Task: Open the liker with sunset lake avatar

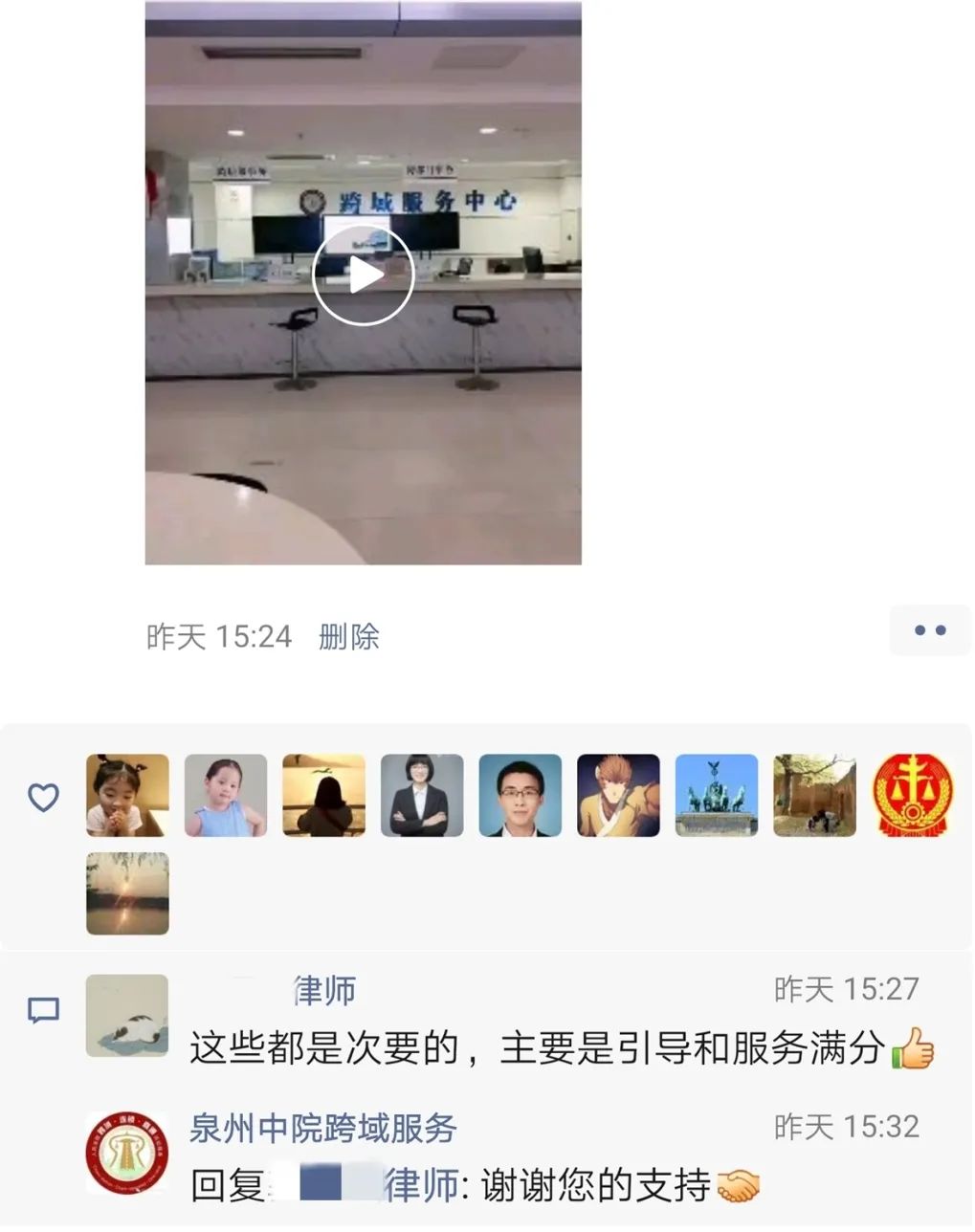Action: point(127,893)
